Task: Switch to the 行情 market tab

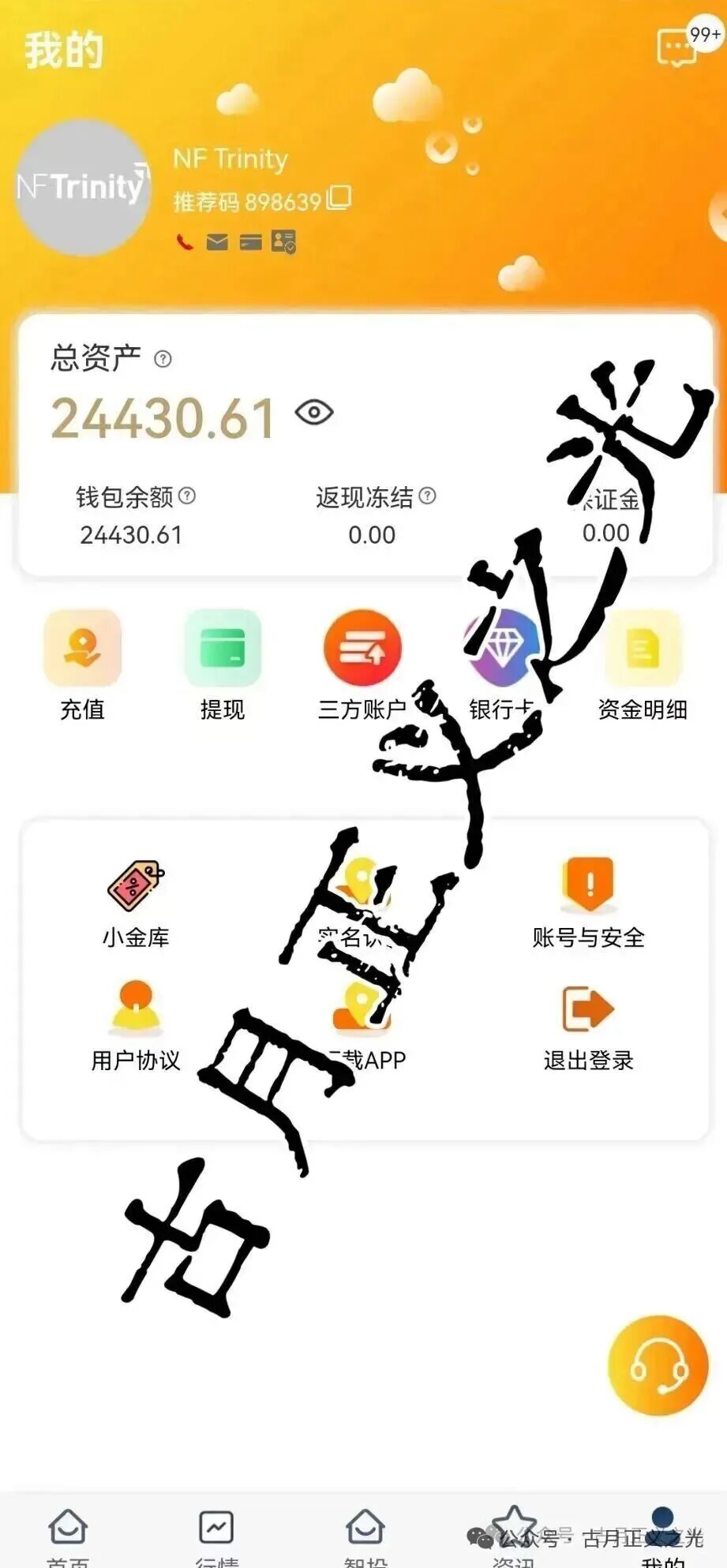Action: tap(216, 1536)
